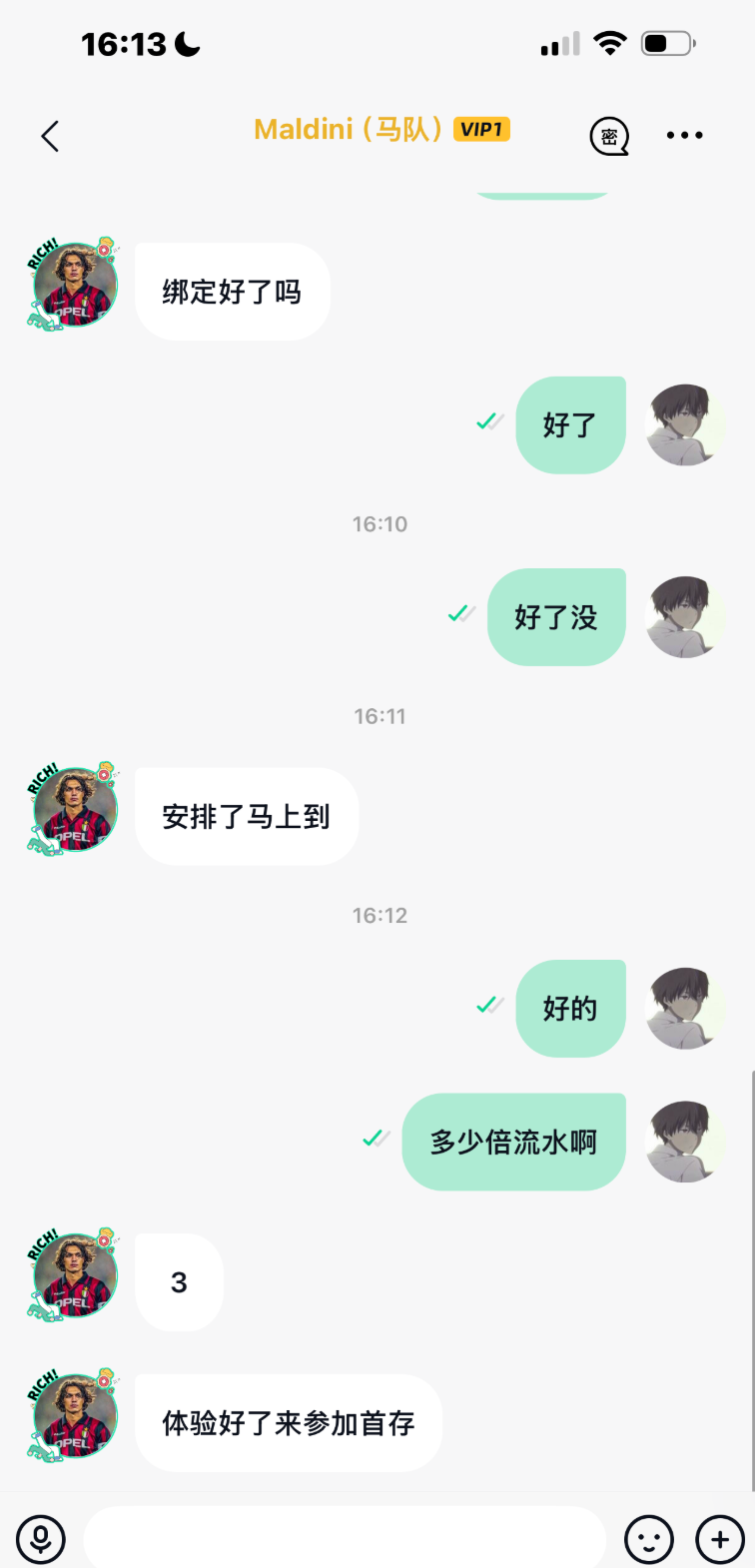755x1568 pixels.
Task: Open the secret chat icon
Action: [609, 136]
